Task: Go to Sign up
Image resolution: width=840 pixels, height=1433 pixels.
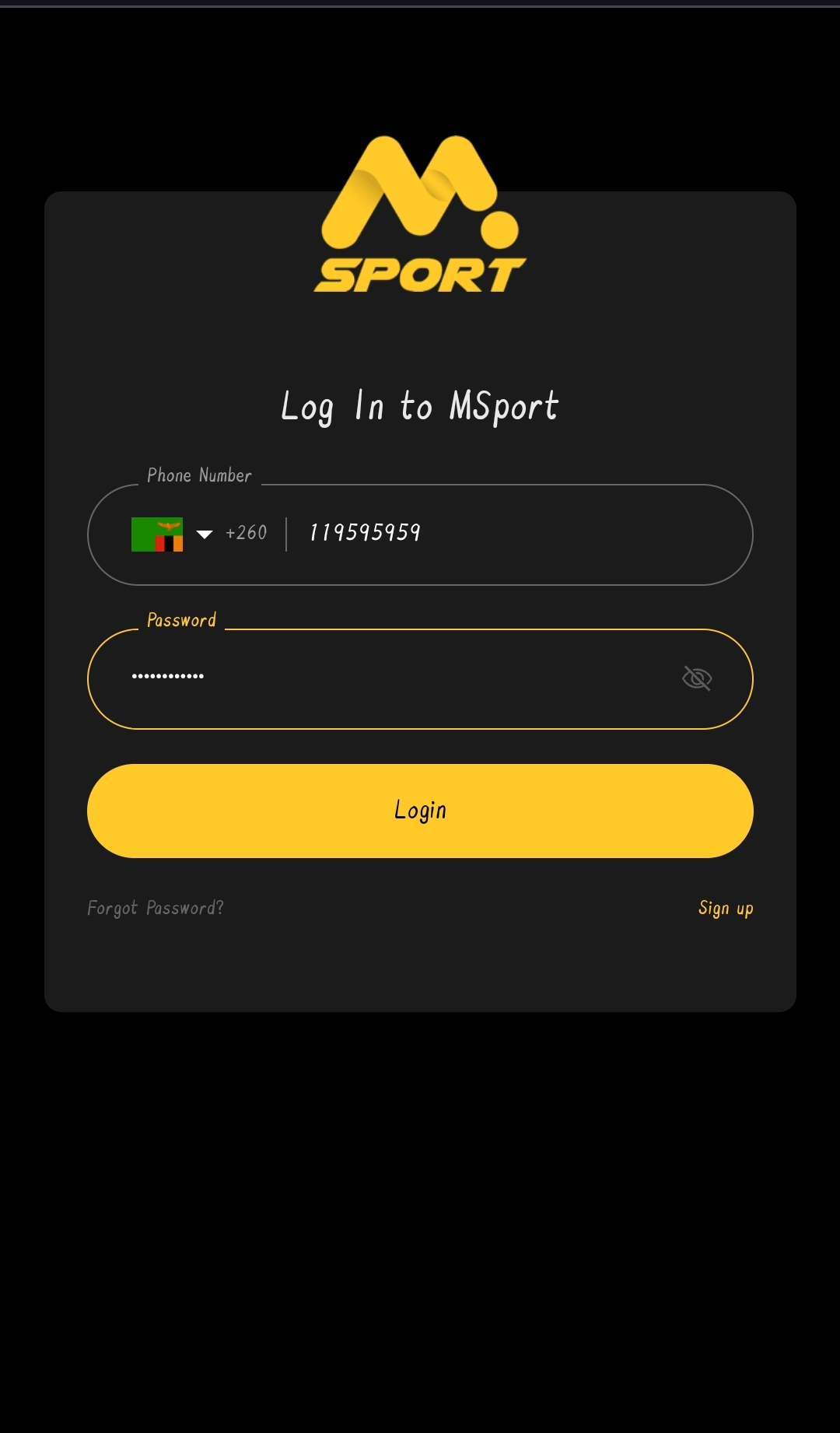Action: click(x=725, y=909)
